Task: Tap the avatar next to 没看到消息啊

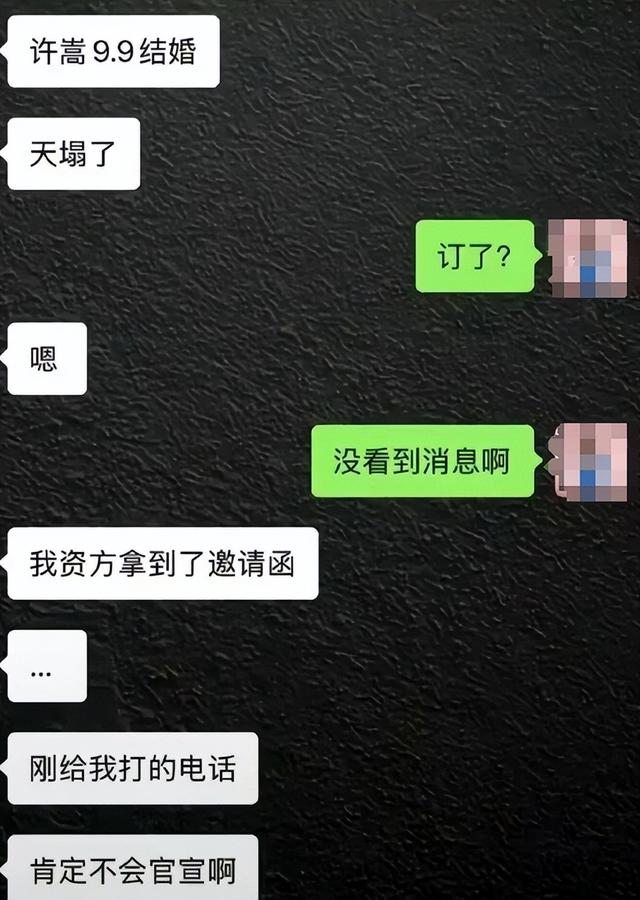Action: pos(595,461)
